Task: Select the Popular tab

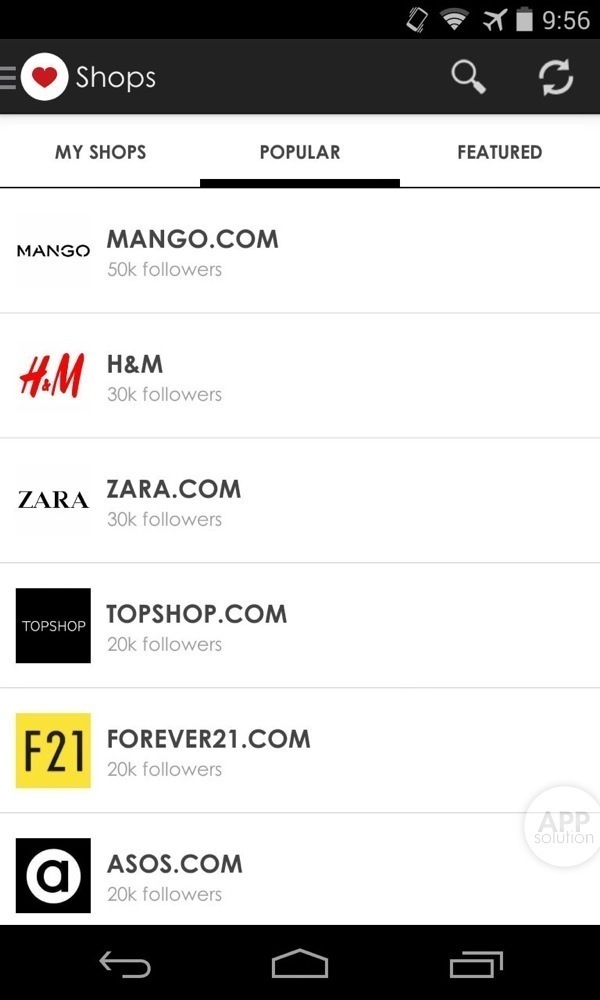Action: point(300,152)
